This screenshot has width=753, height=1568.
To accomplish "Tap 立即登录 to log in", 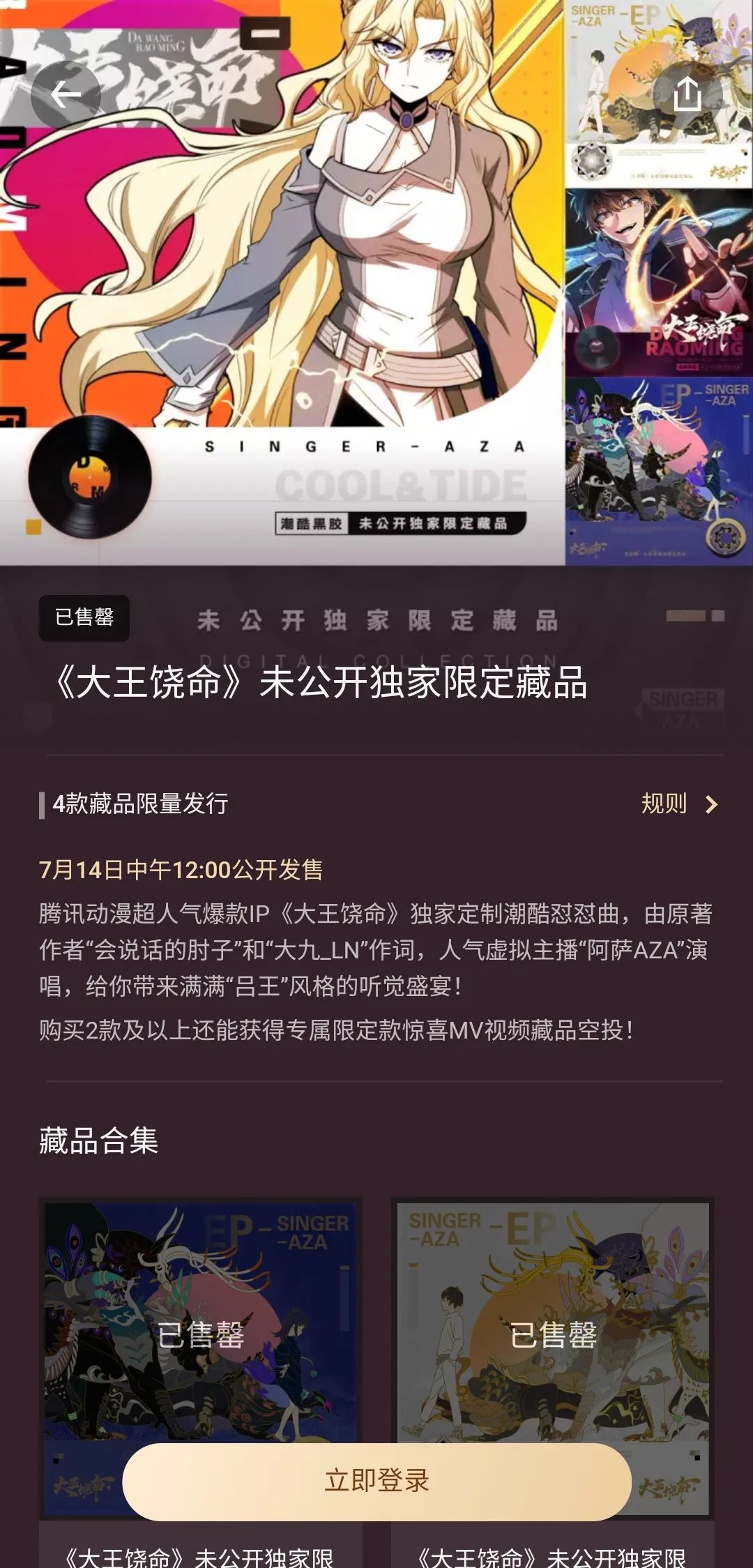I will [376, 1482].
